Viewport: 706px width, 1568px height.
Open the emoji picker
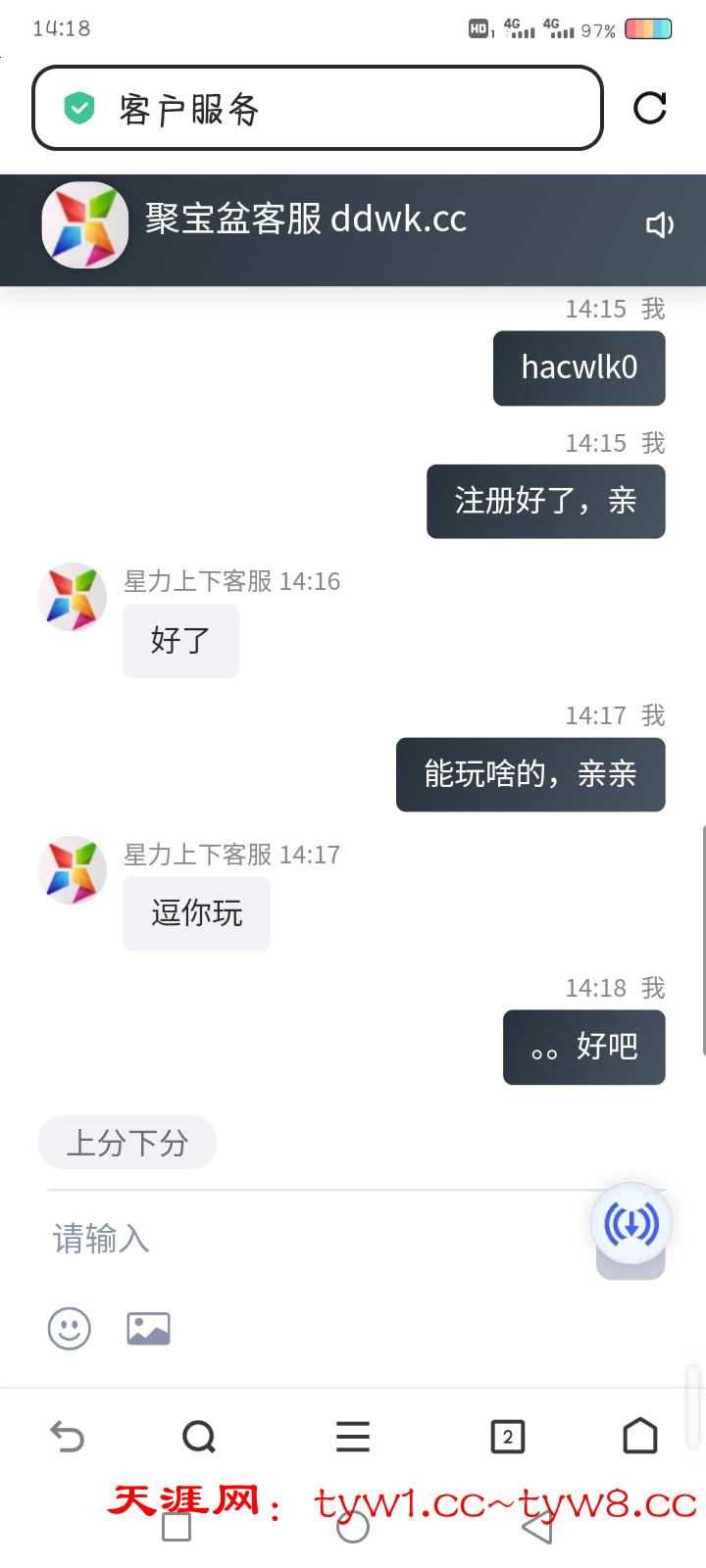[x=70, y=1329]
